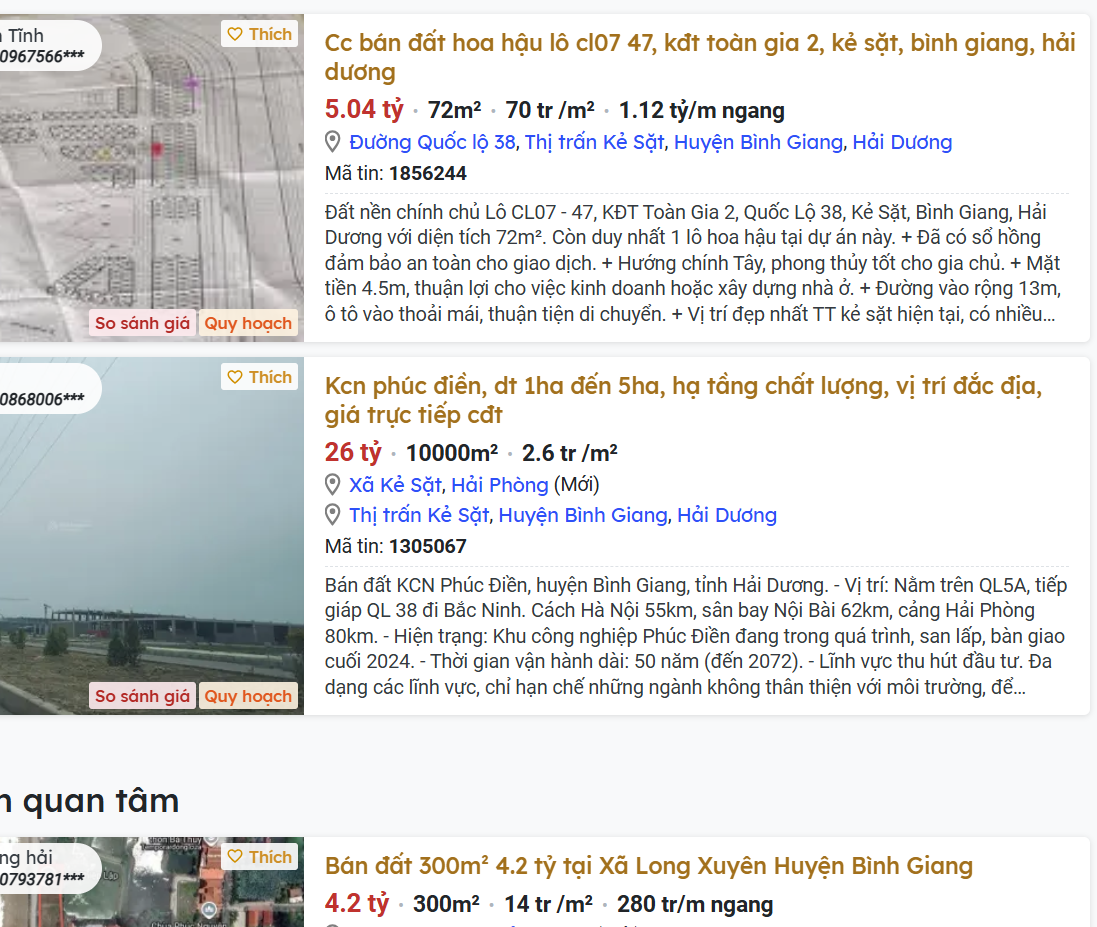Open the Bán đất 300m² Xã Long Xuyên listing

click(x=648, y=866)
